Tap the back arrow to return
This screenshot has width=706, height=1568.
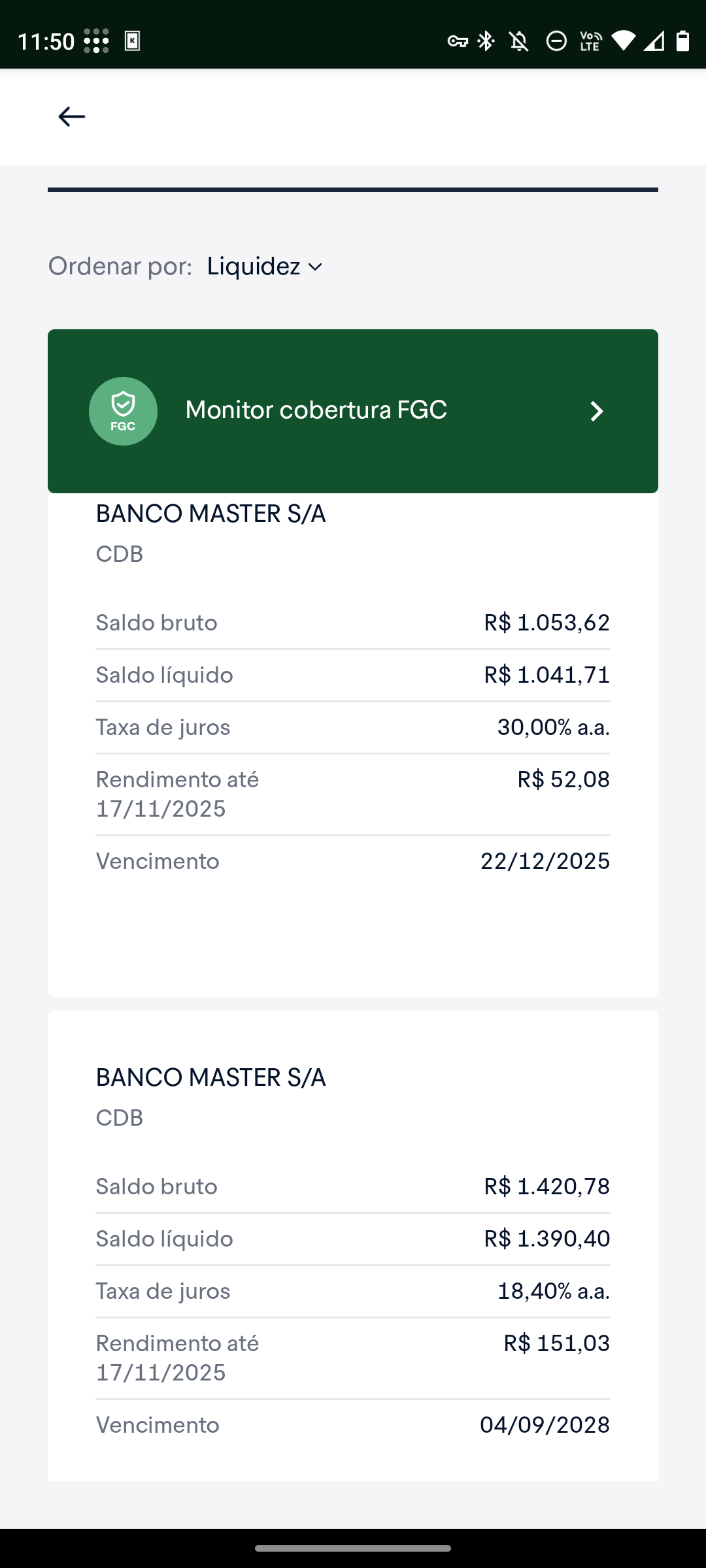point(70,116)
